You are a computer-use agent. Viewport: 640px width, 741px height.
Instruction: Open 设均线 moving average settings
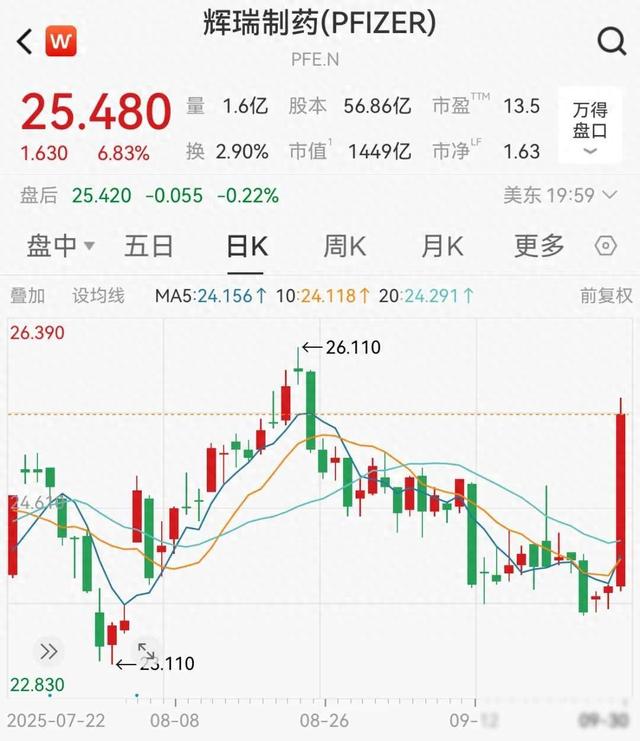click(98, 295)
